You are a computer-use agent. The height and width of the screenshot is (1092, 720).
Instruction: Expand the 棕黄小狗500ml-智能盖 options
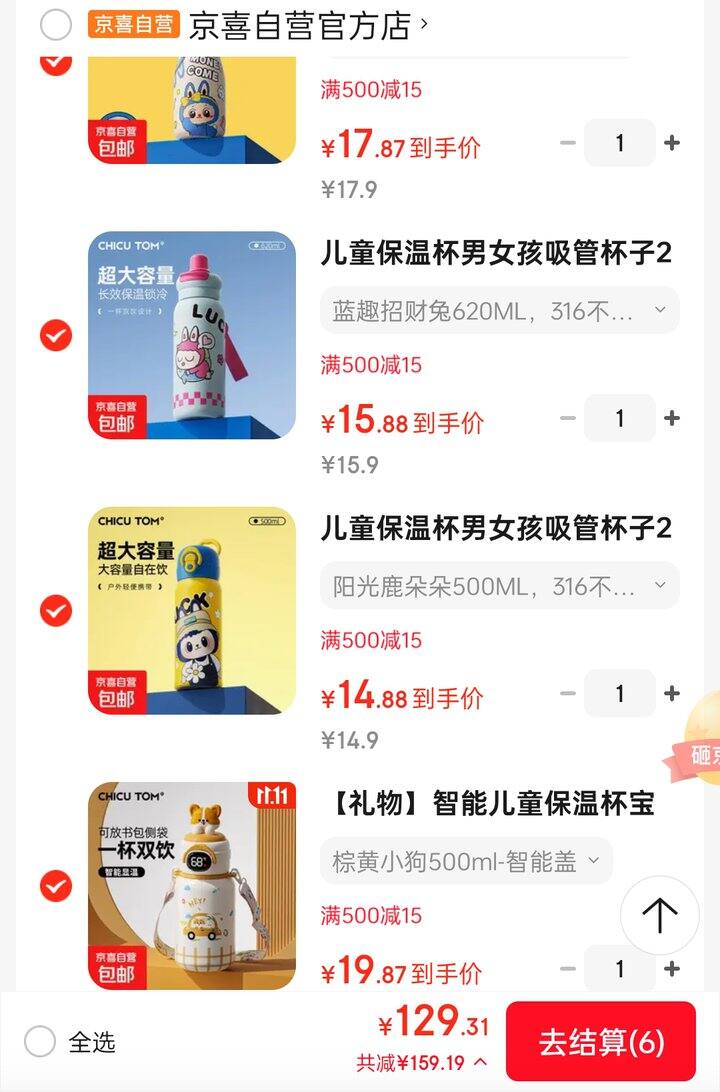pyautogui.click(x=466, y=861)
